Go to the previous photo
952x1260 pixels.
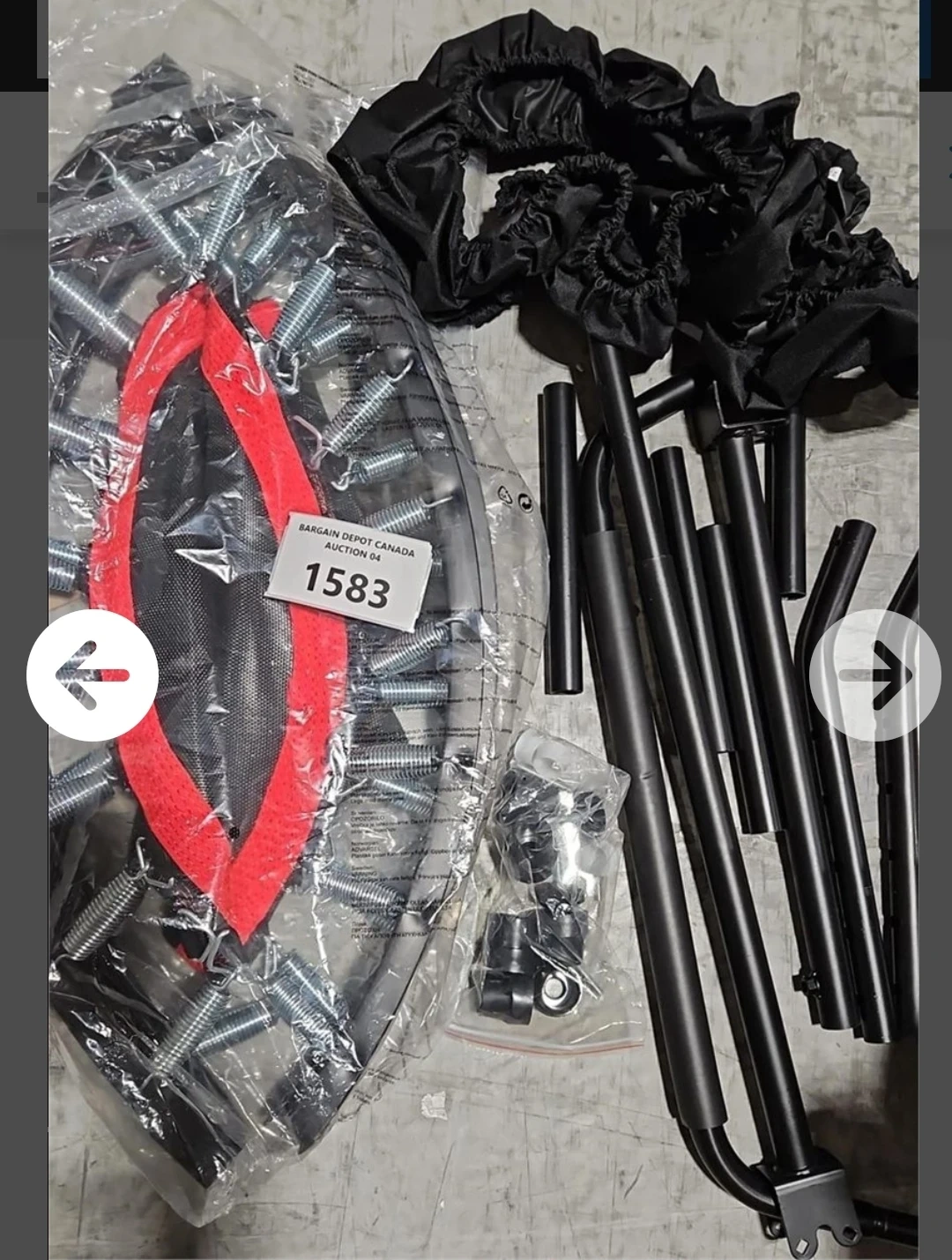[x=93, y=675]
